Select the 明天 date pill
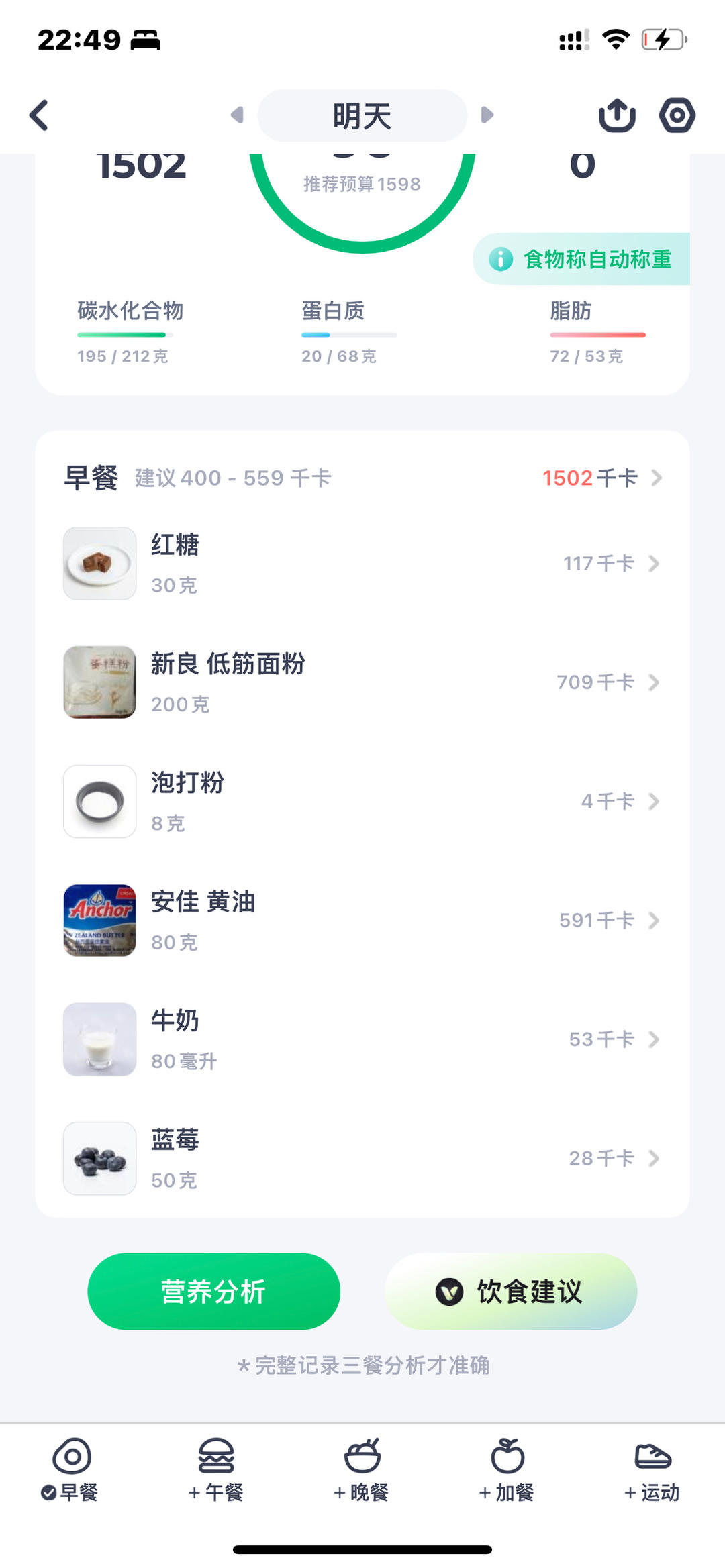725x1568 pixels. 362,115
